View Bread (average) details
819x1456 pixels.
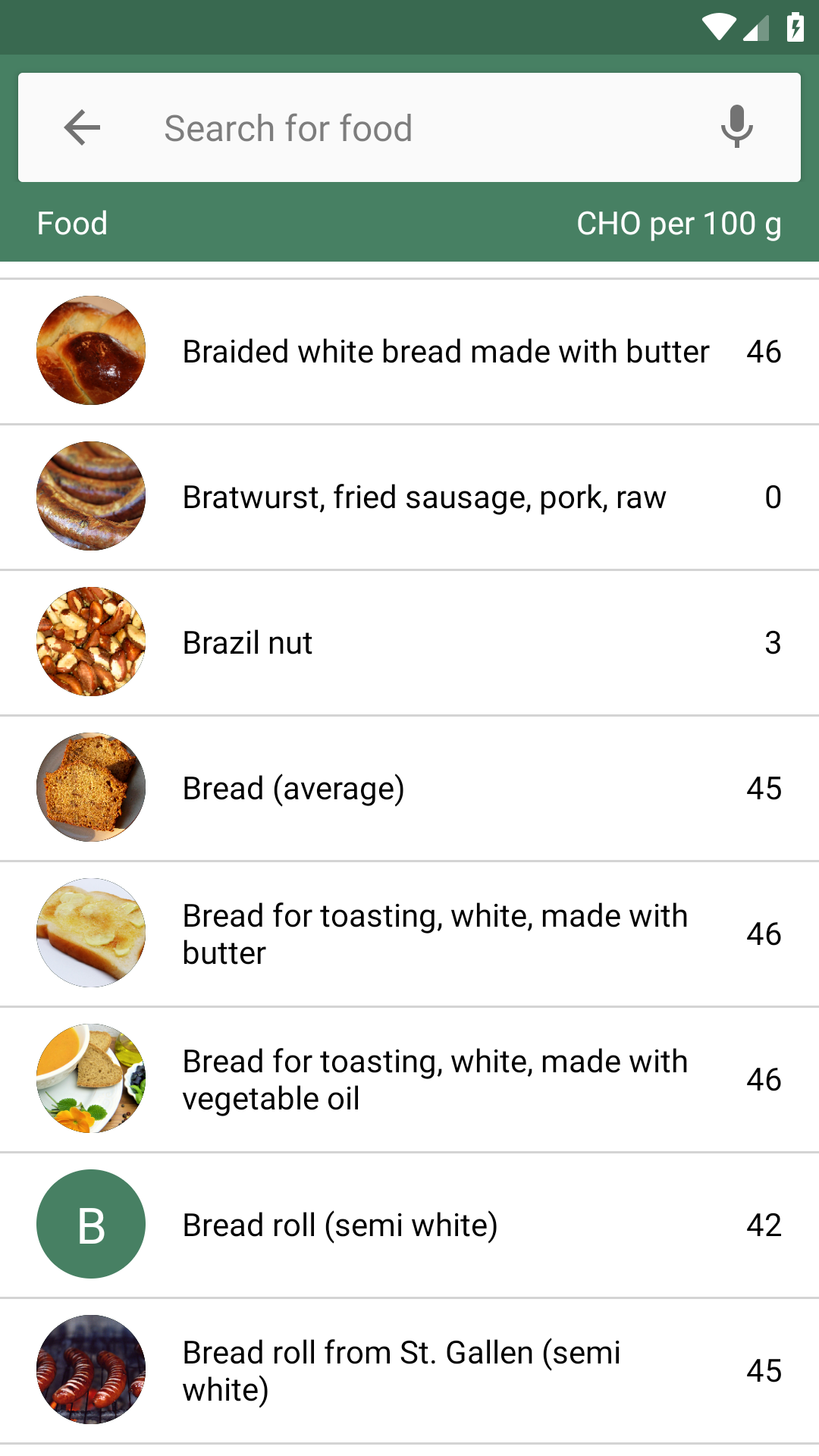click(x=409, y=789)
